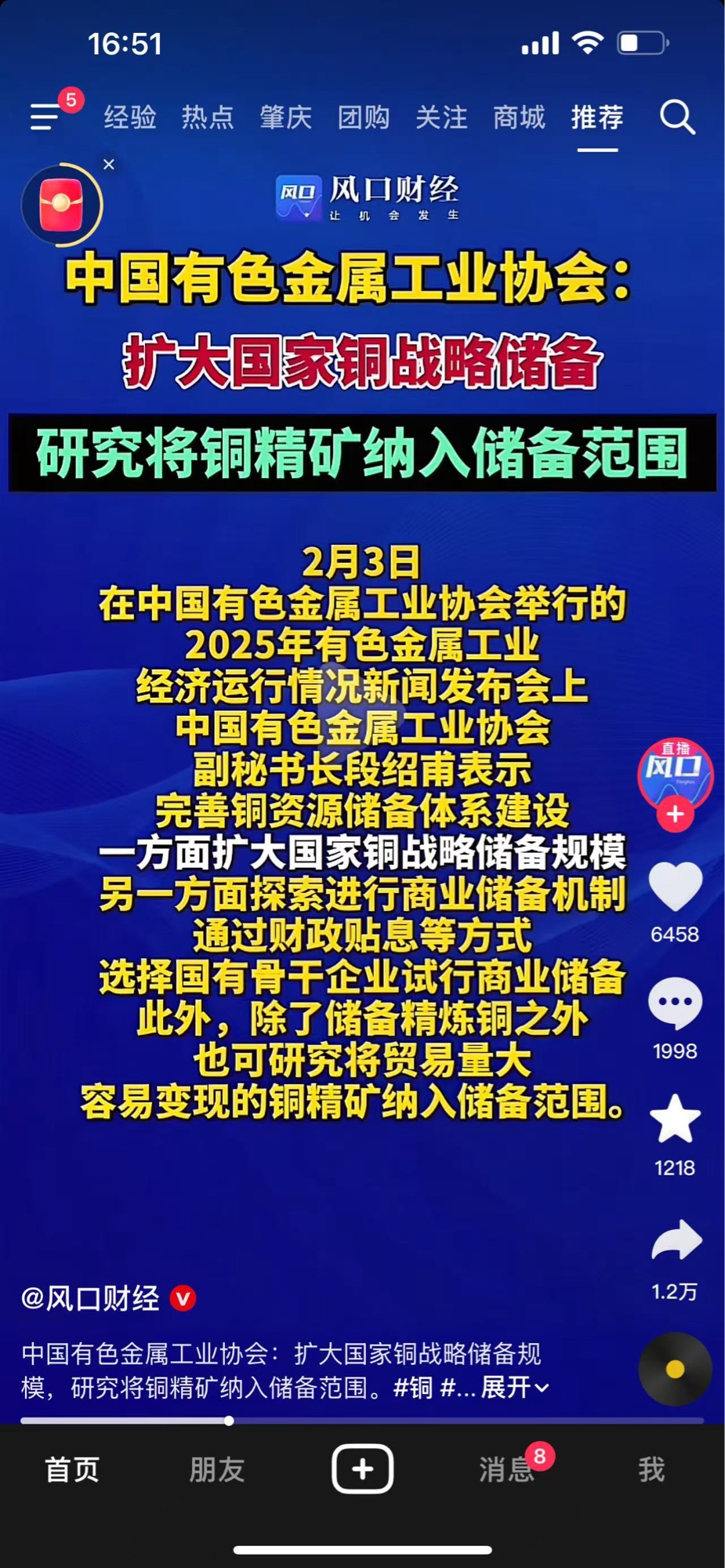Switch to the 肇庆 tab
725x1568 pixels.
pos(285,118)
